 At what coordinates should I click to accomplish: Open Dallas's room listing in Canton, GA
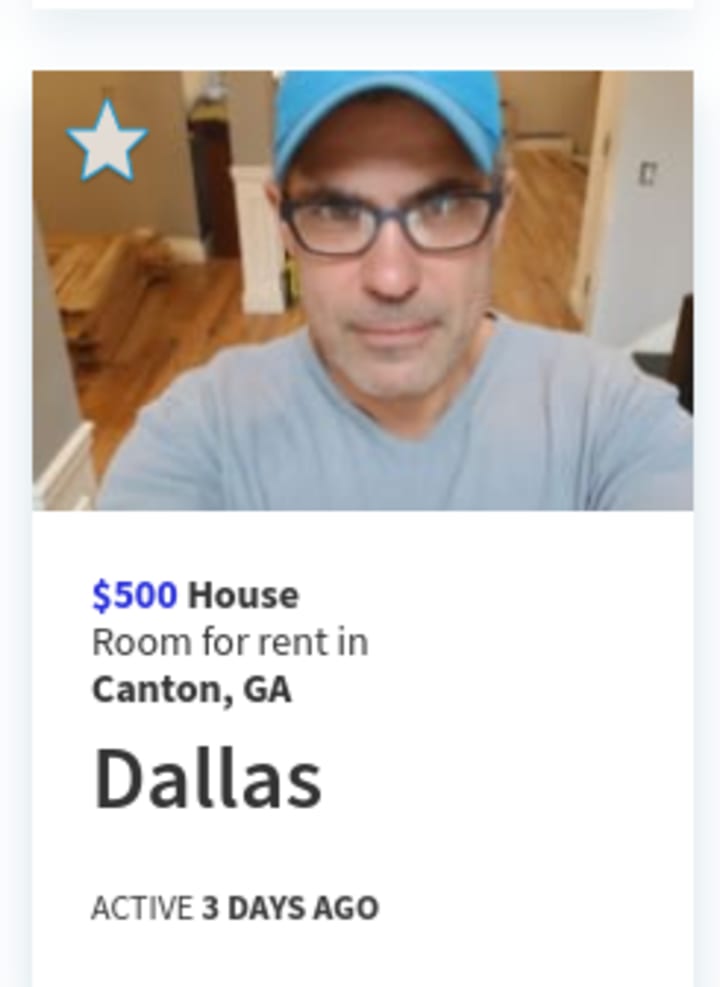208,778
